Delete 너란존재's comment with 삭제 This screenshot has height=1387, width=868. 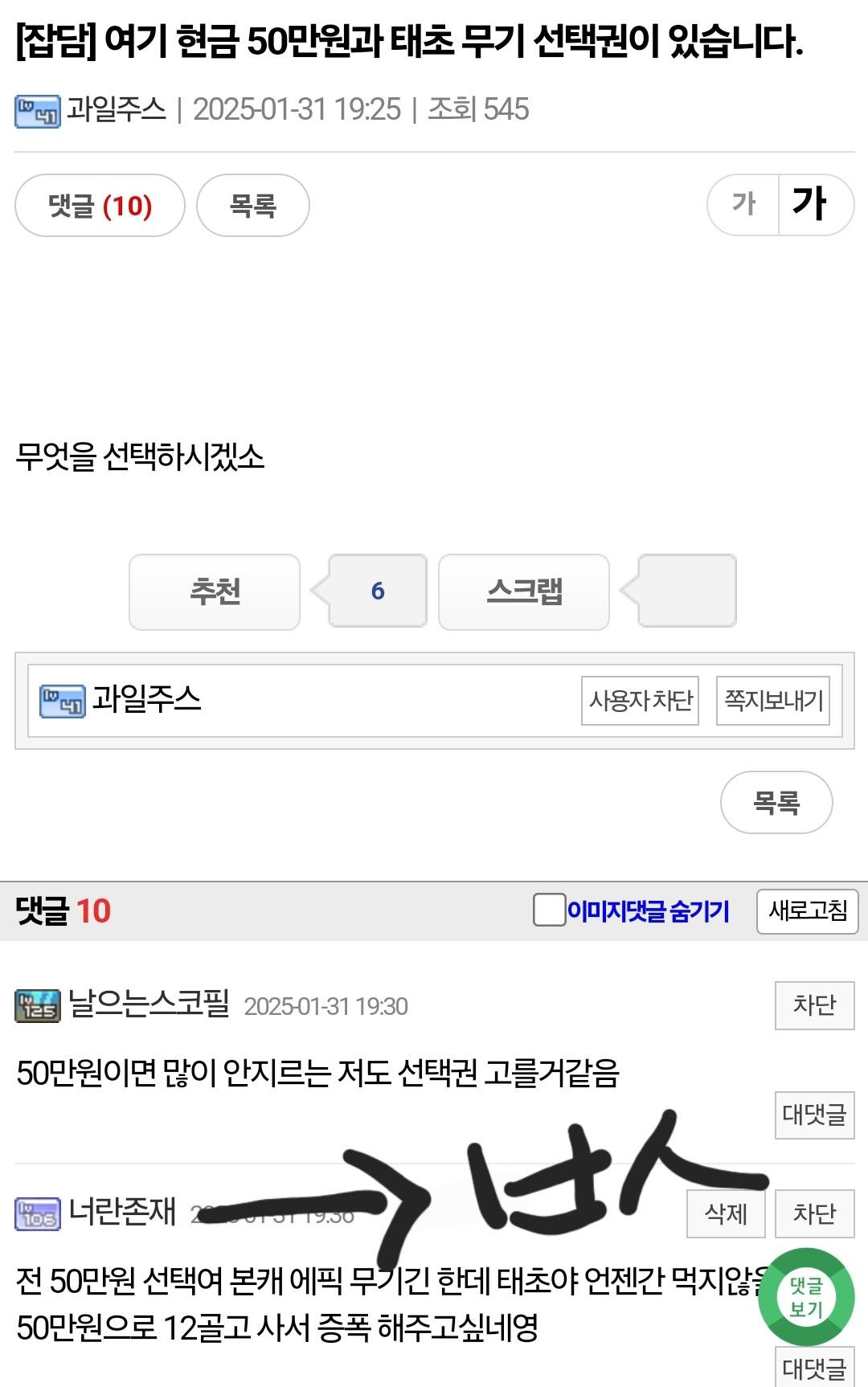pos(725,1213)
